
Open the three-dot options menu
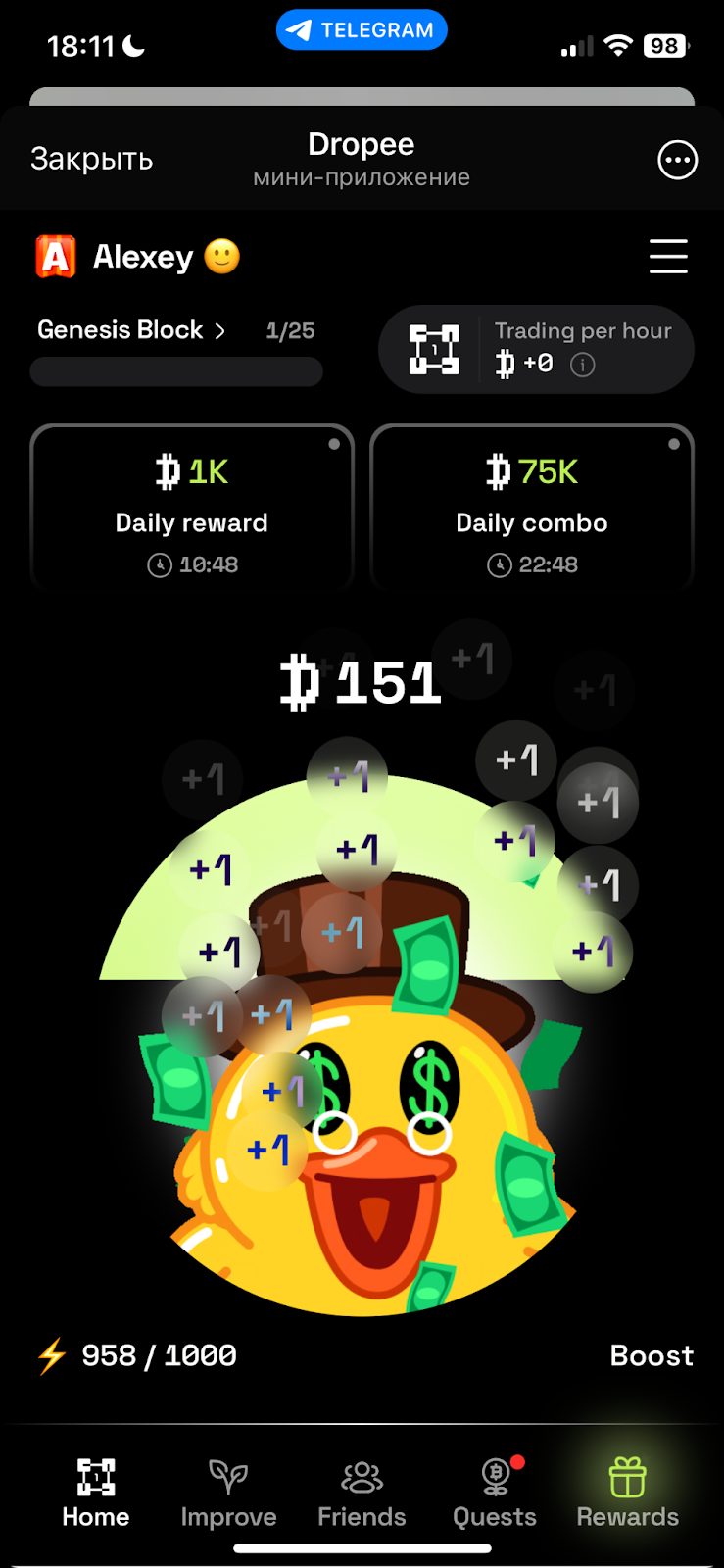[x=677, y=160]
